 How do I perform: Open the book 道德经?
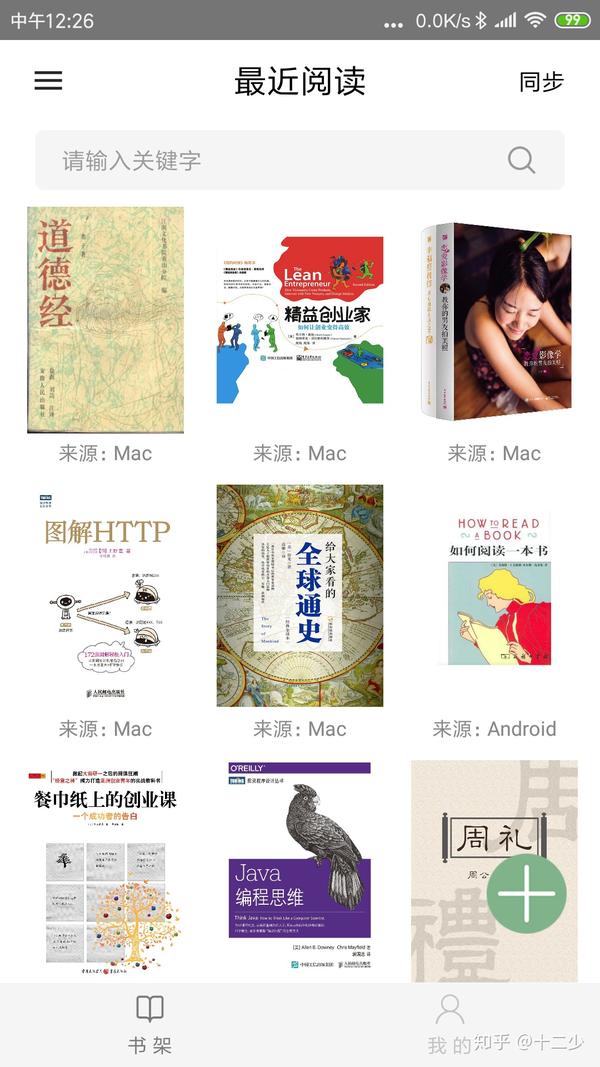(105, 320)
